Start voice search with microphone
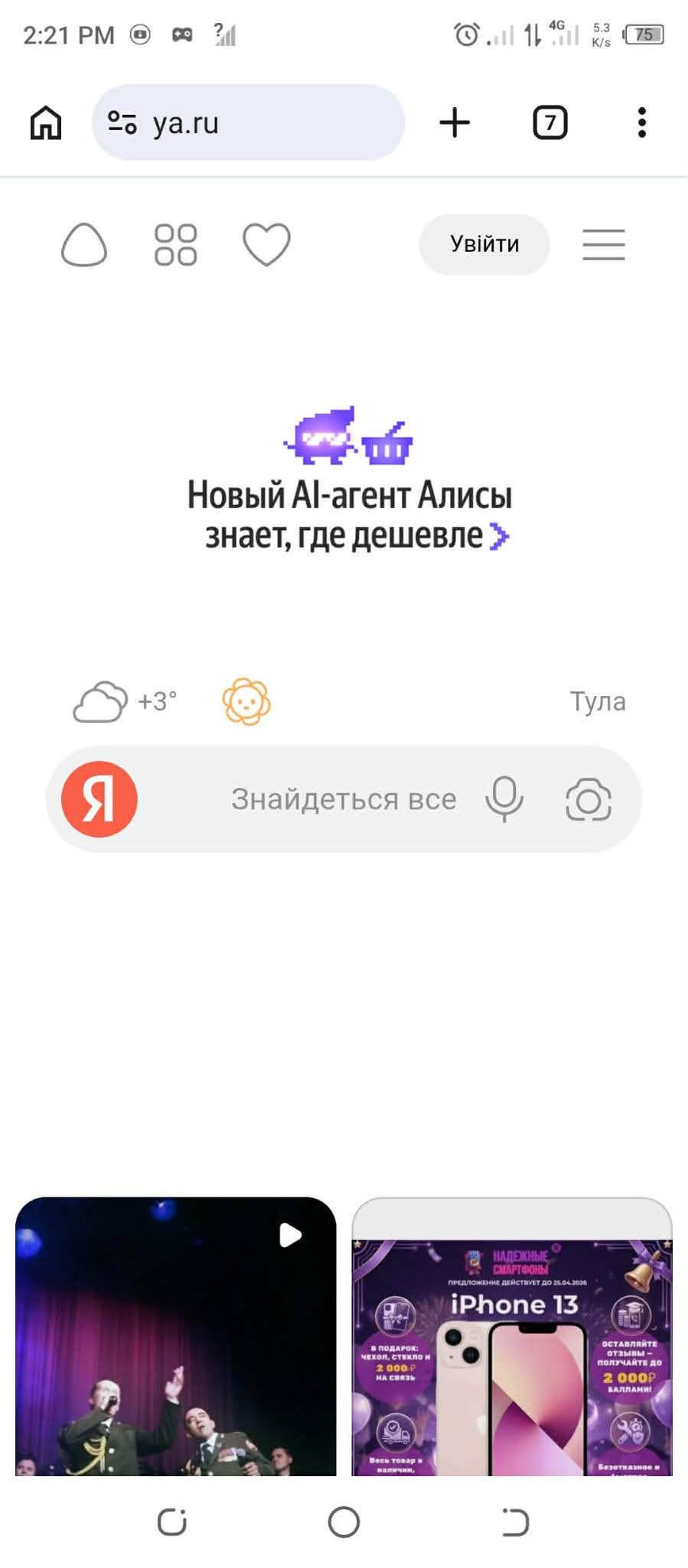The height and width of the screenshot is (1568, 688). point(504,799)
